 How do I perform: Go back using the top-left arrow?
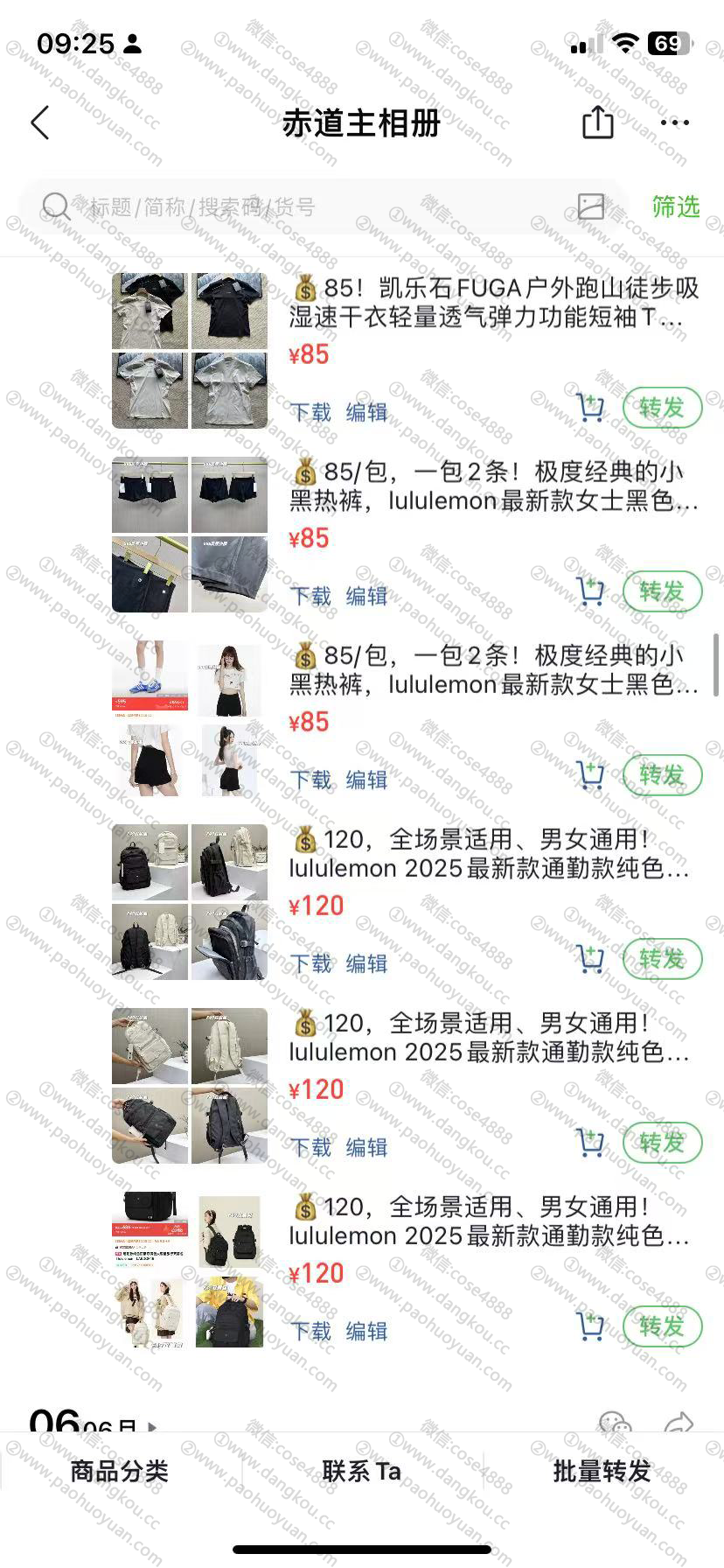click(40, 123)
